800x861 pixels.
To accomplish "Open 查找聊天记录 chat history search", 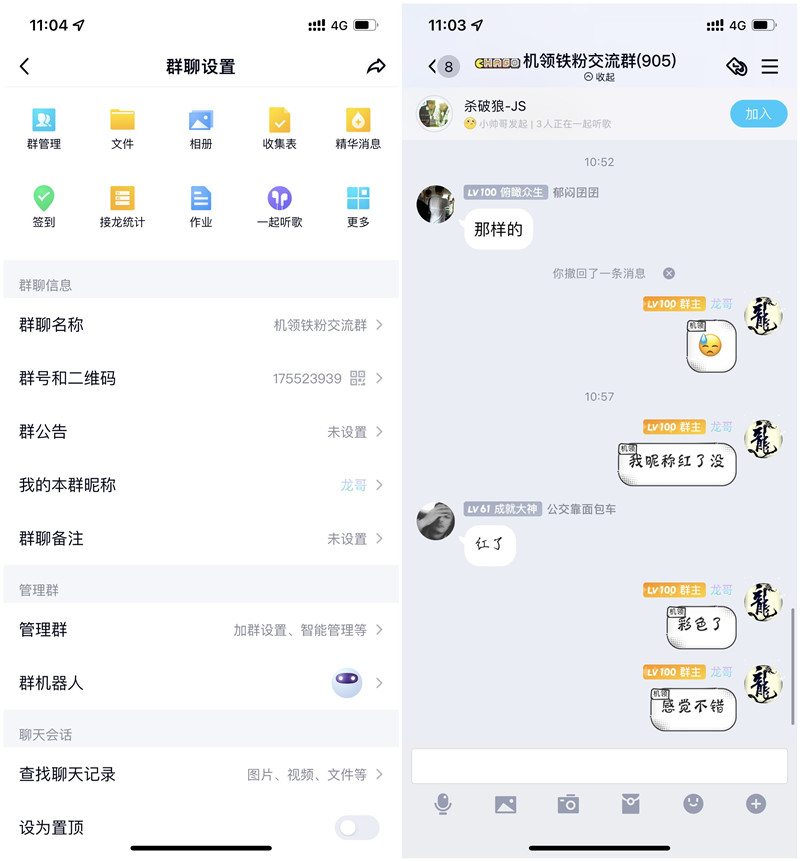I will point(200,774).
